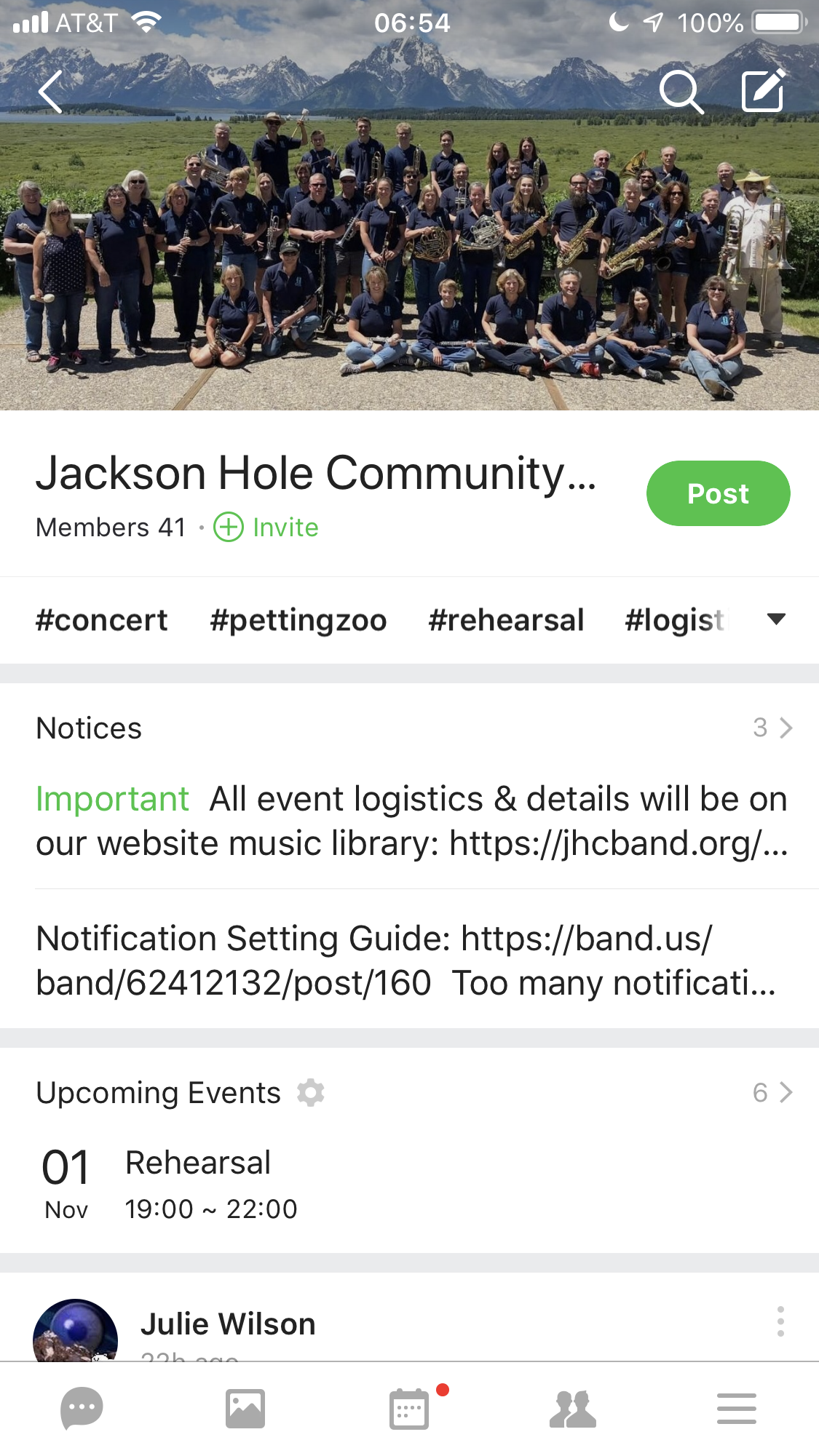
Task: Switch to the members tab
Action: 573,1409
